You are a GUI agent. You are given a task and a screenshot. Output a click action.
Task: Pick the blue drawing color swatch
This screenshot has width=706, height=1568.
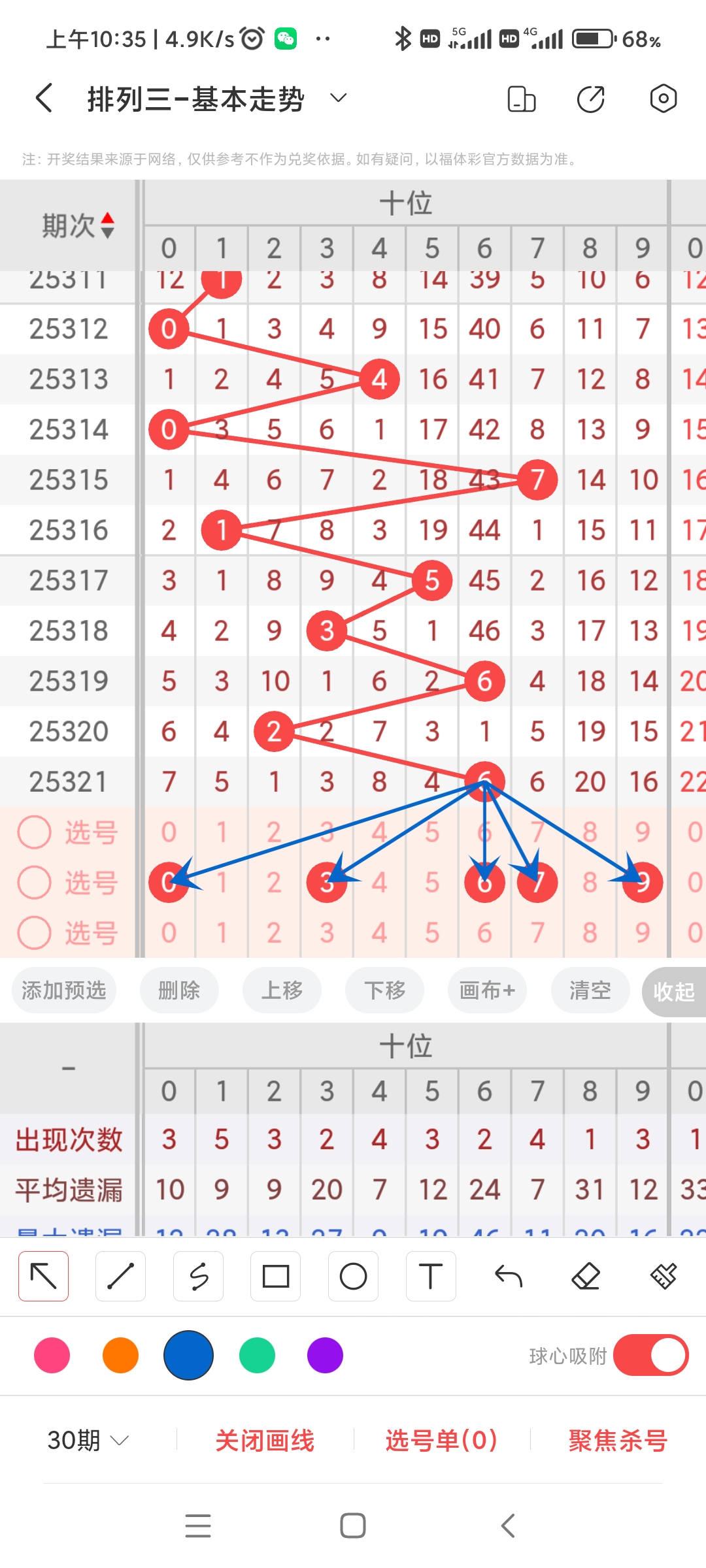[x=188, y=1356]
